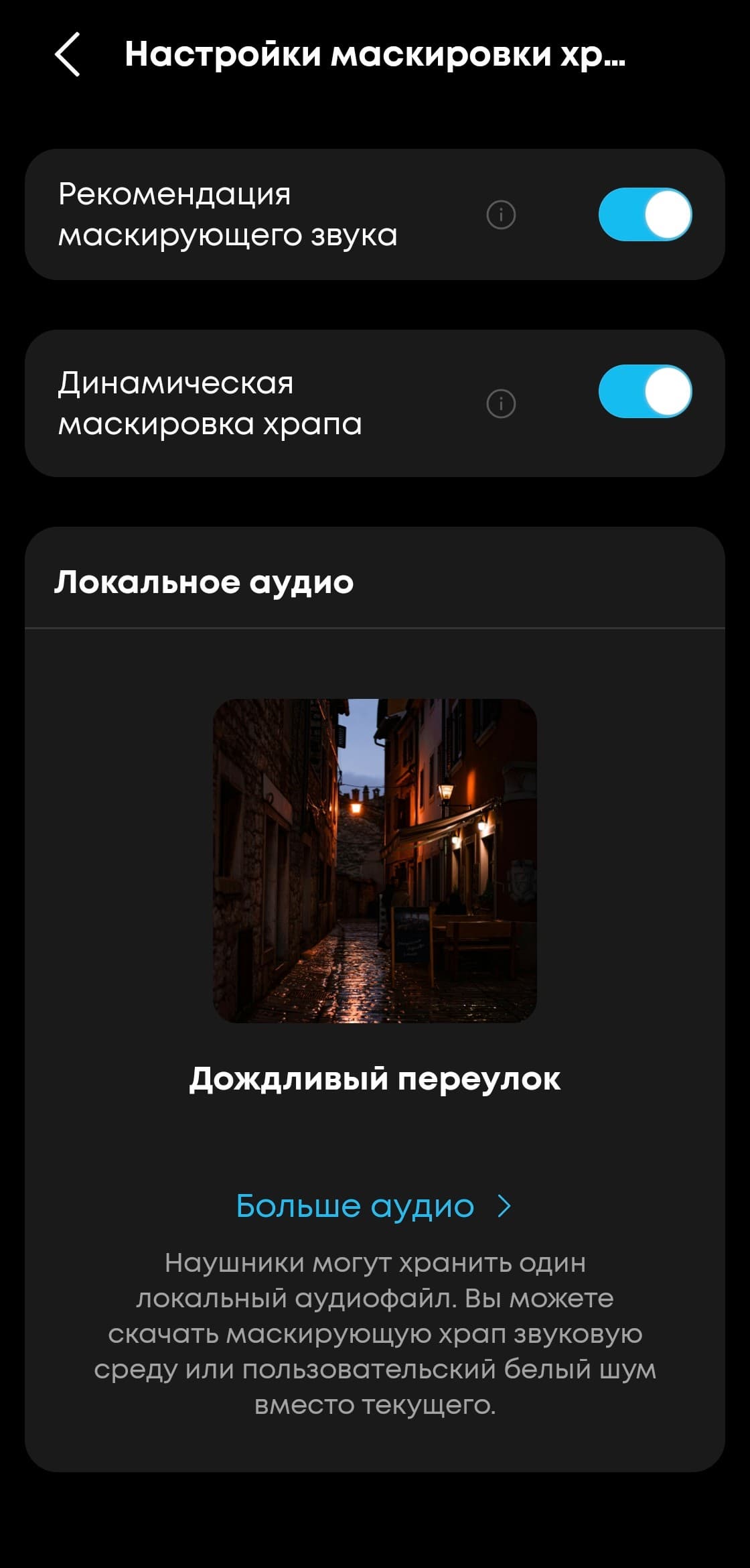Show info about Динамическая маскировка храпа
This screenshot has width=750, height=1568.
click(x=501, y=403)
